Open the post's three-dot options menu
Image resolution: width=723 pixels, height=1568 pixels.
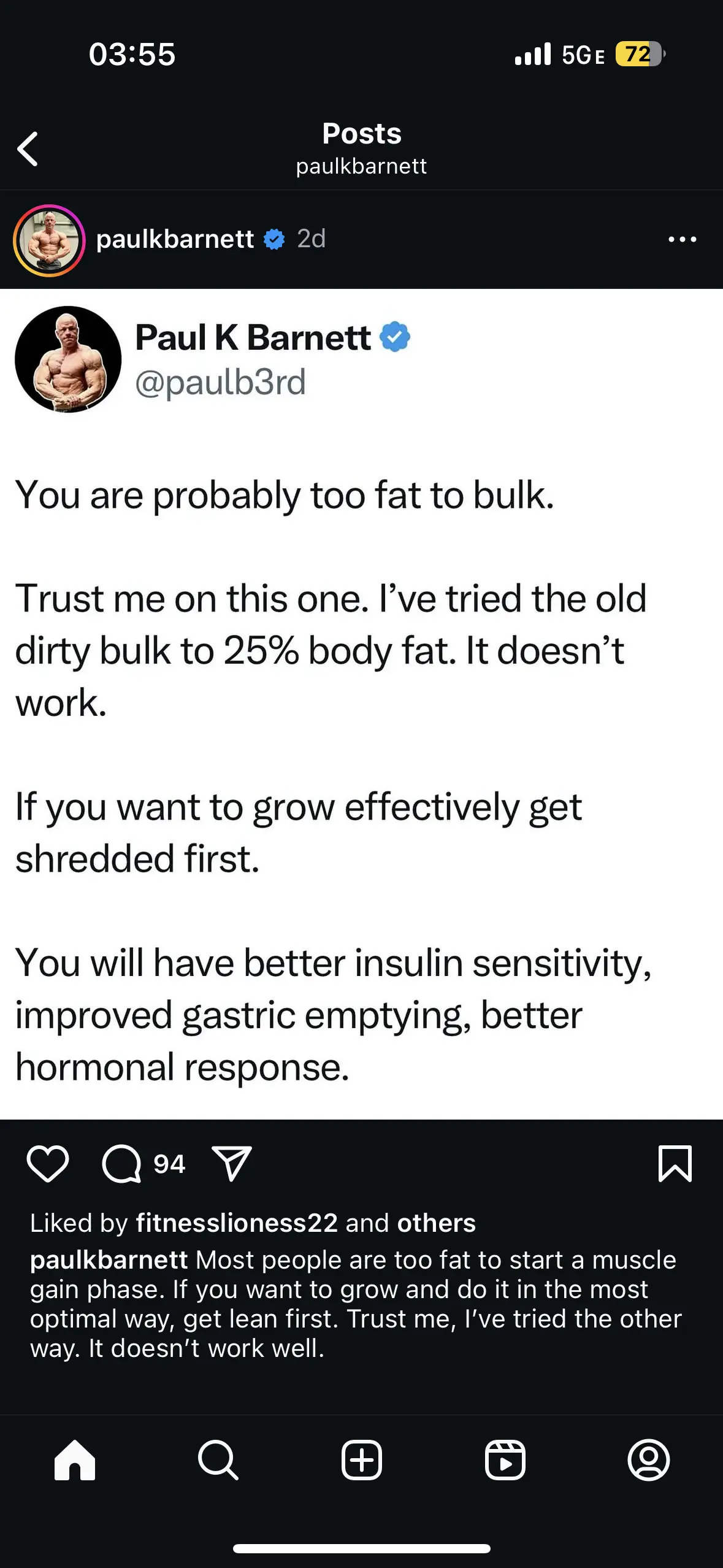click(682, 239)
